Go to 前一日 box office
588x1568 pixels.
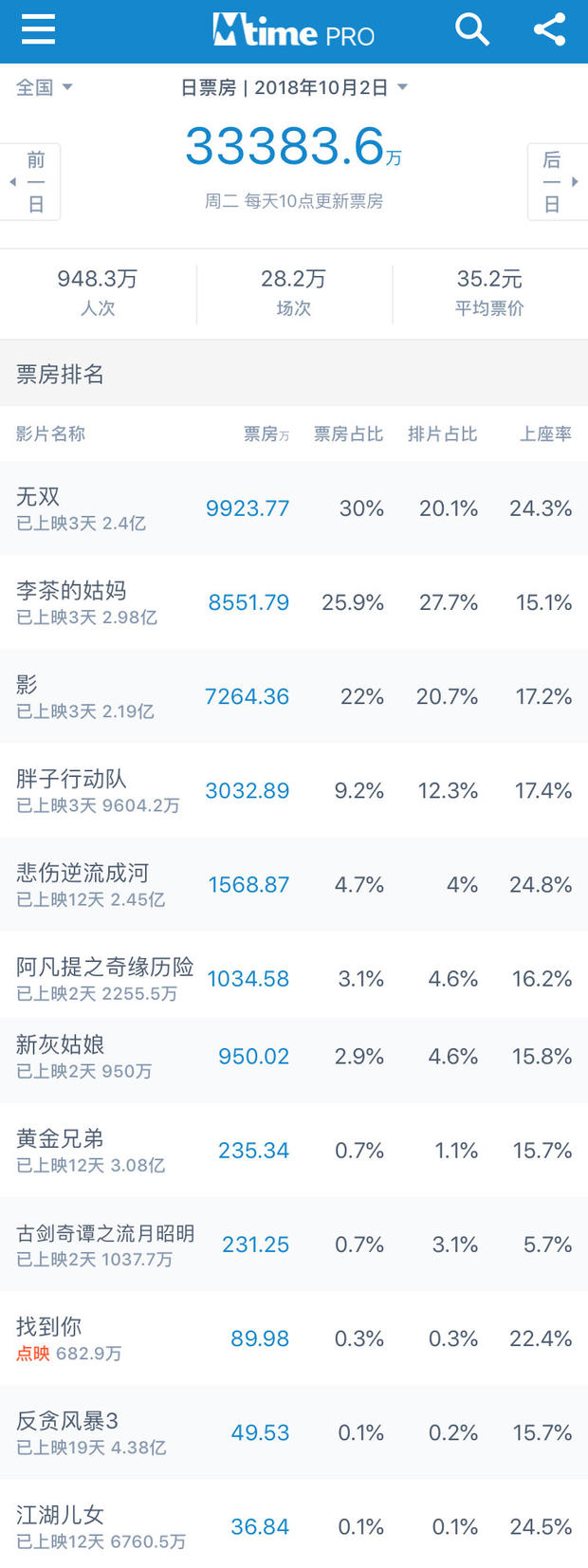coord(33,181)
